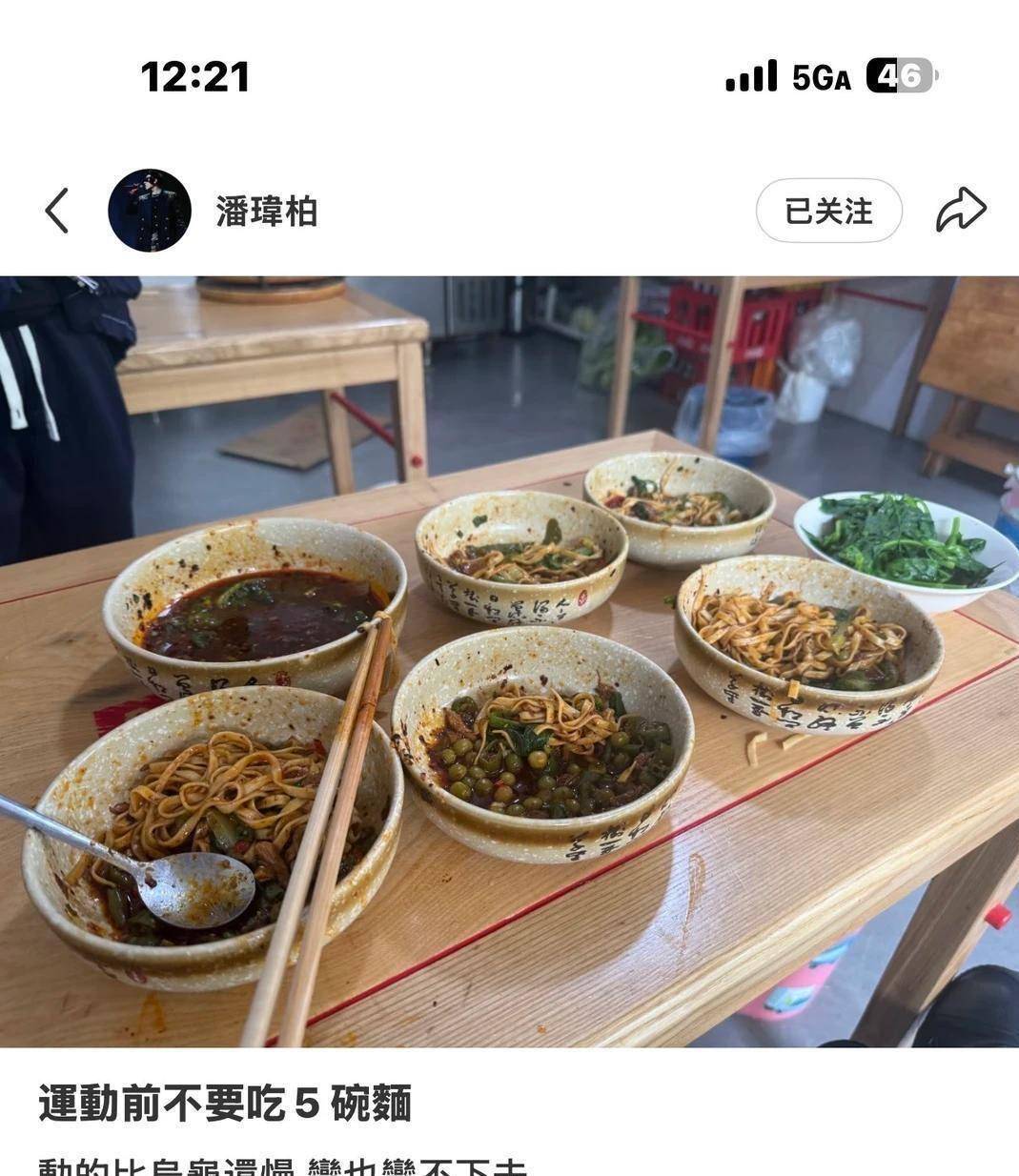
Task: Open the noodle bowls photo full screen
Action: (x=509, y=661)
